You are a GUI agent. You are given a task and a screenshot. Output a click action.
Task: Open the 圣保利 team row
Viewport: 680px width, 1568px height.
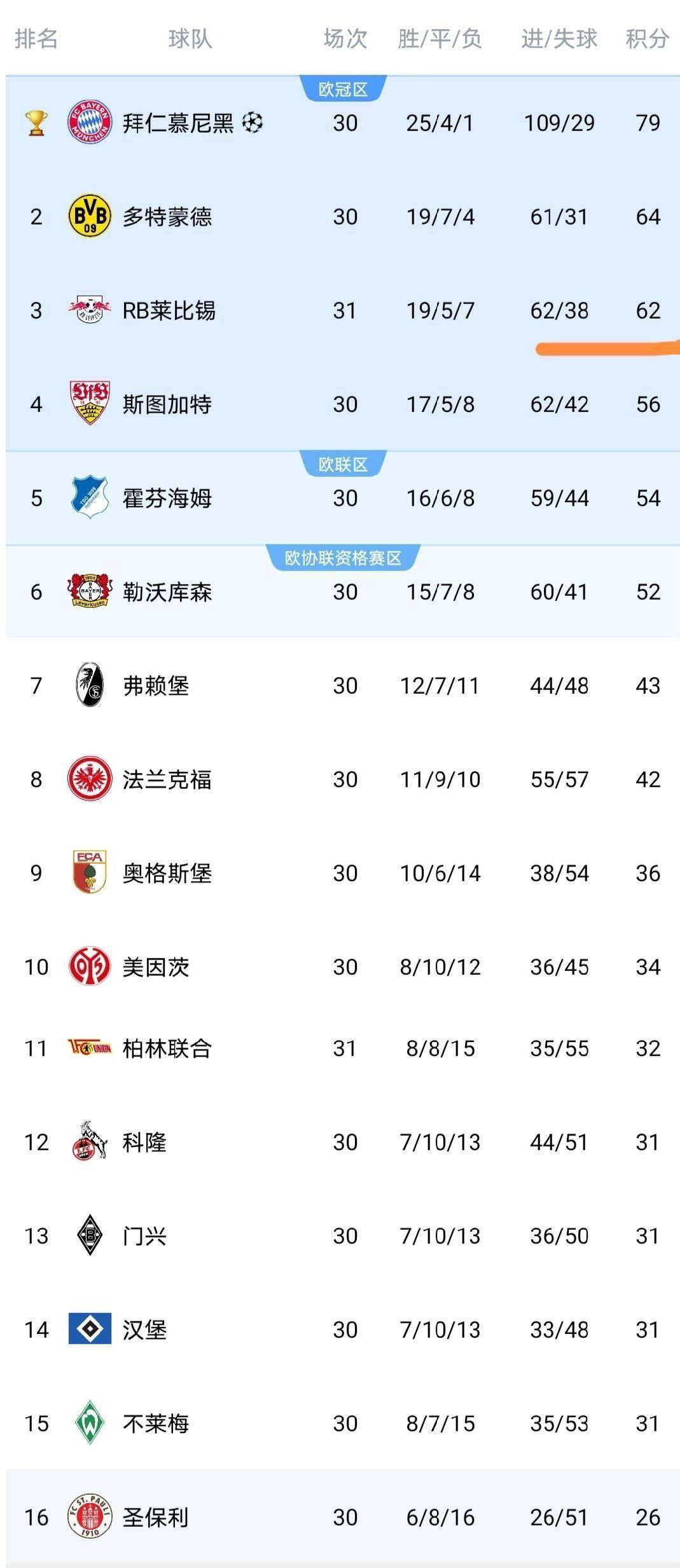[x=343, y=1517]
